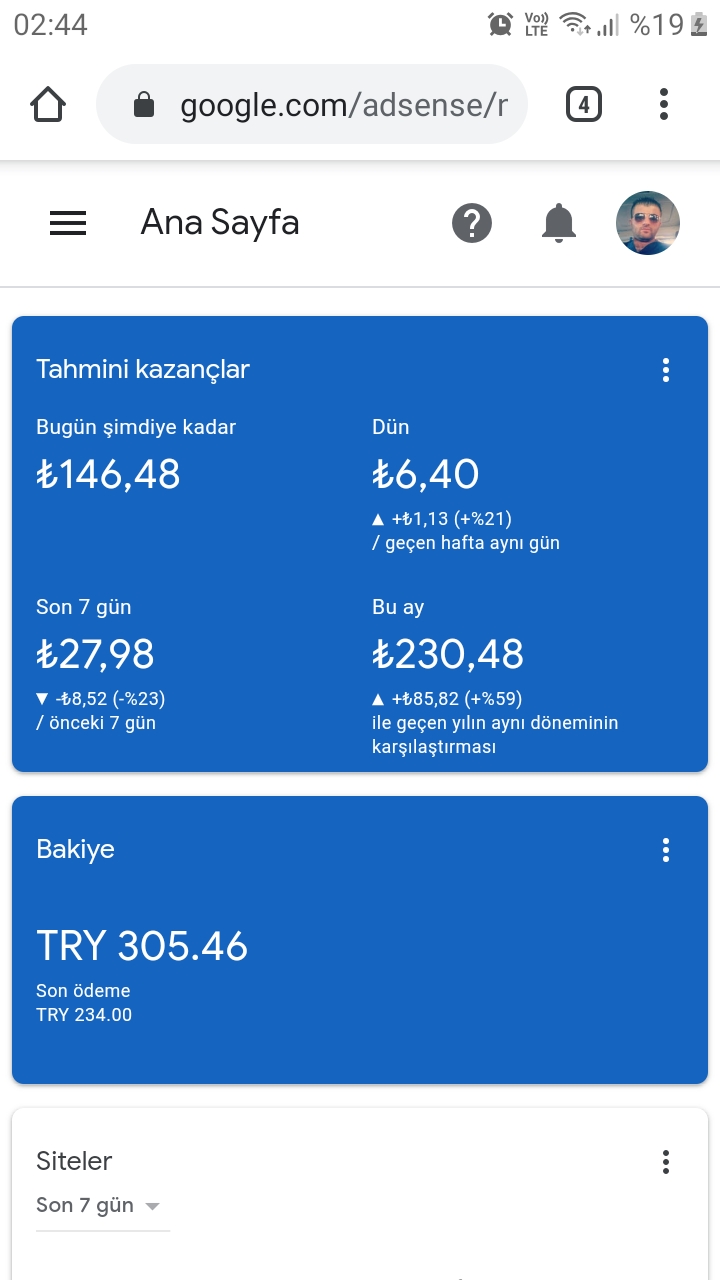Open the help question mark icon
This screenshot has width=720, height=1280.
[x=472, y=223]
